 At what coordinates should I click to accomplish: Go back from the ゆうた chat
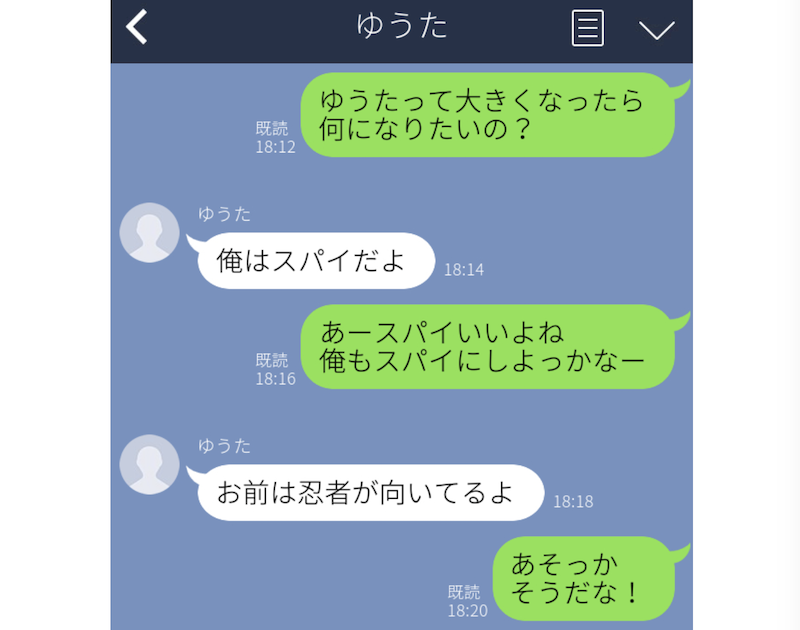click(x=138, y=27)
